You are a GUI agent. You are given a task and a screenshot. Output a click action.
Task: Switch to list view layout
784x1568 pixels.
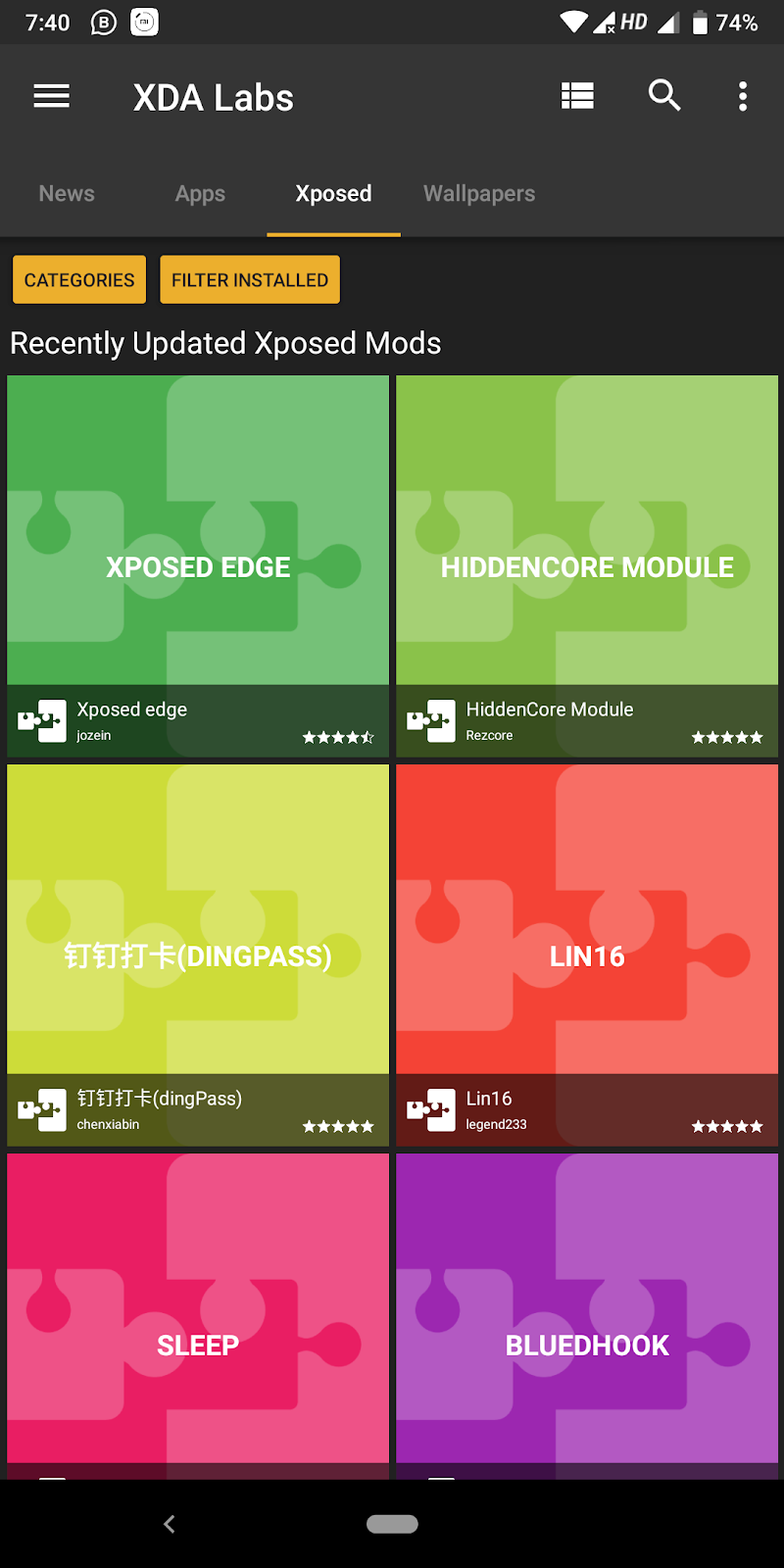point(577,96)
